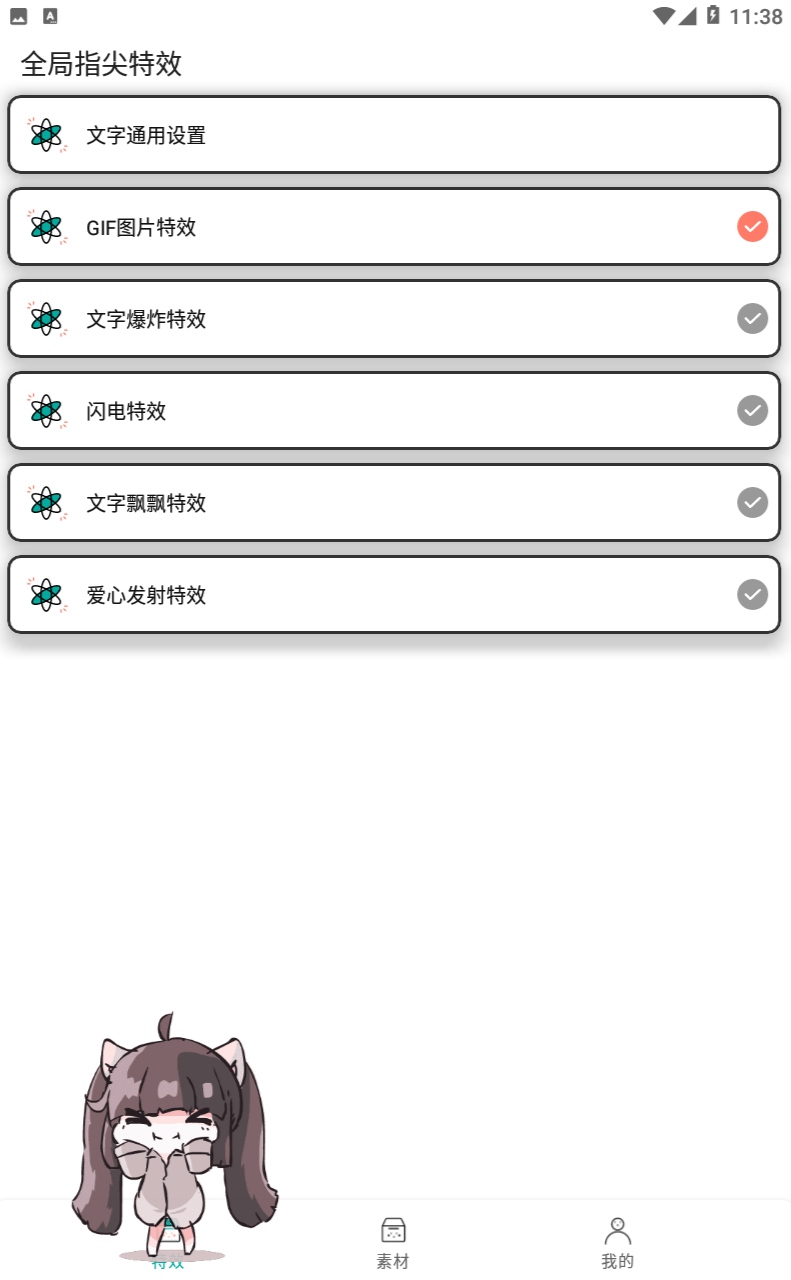
Task: Enable the 闪电特效 checkmark
Action: (752, 411)
